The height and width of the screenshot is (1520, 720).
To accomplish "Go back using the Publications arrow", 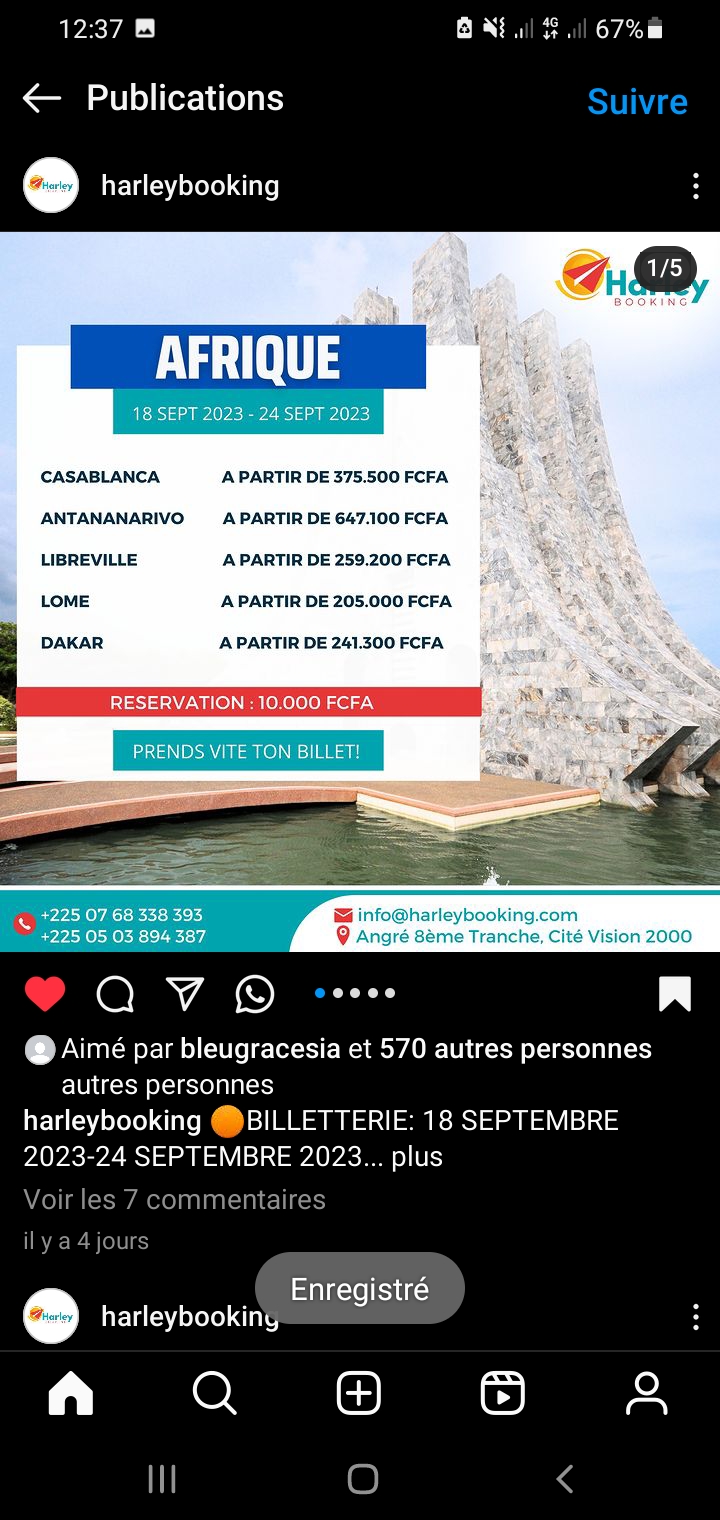I will click(42, 98).
